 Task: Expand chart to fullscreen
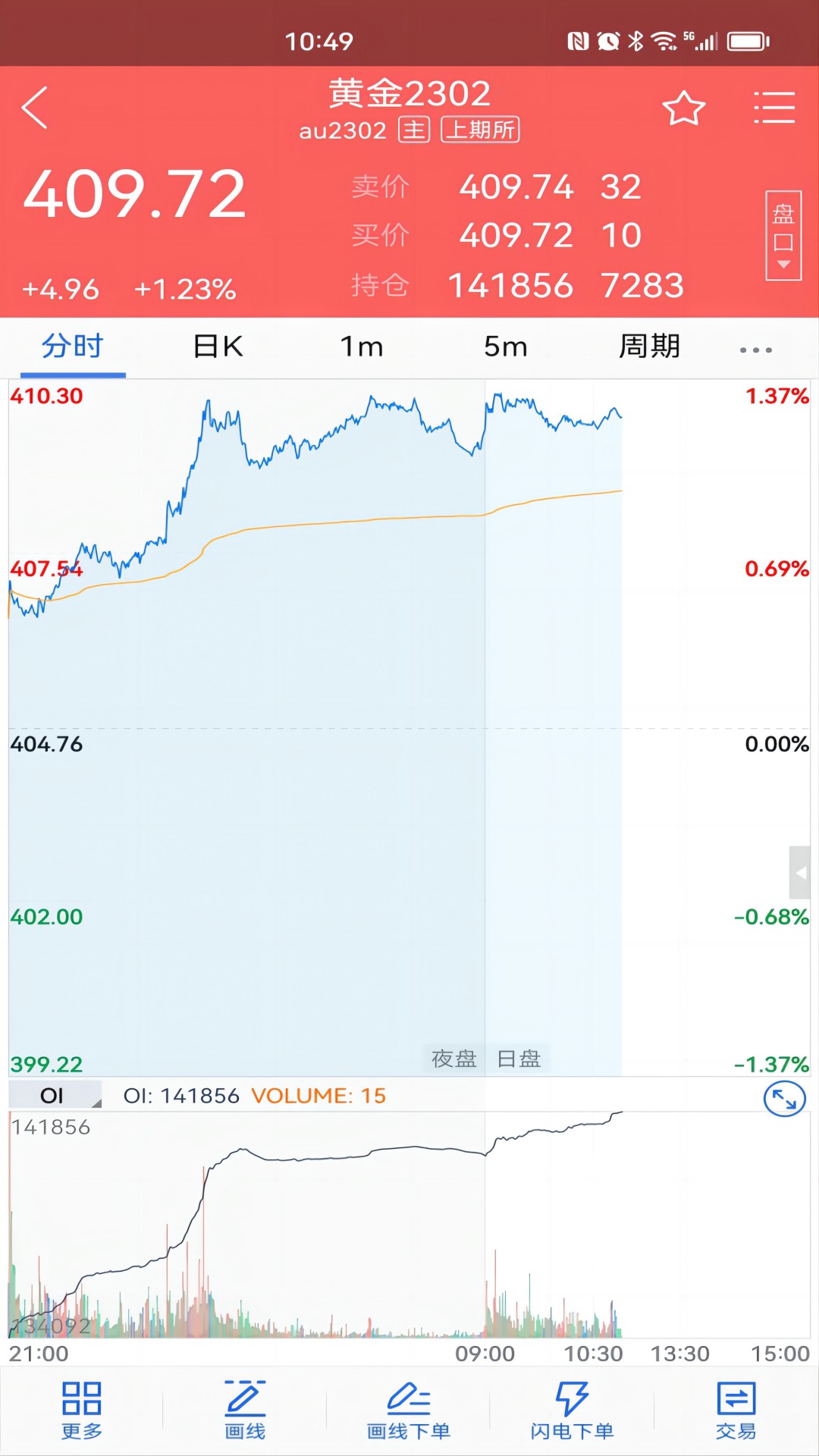(x=784, y=1099)
